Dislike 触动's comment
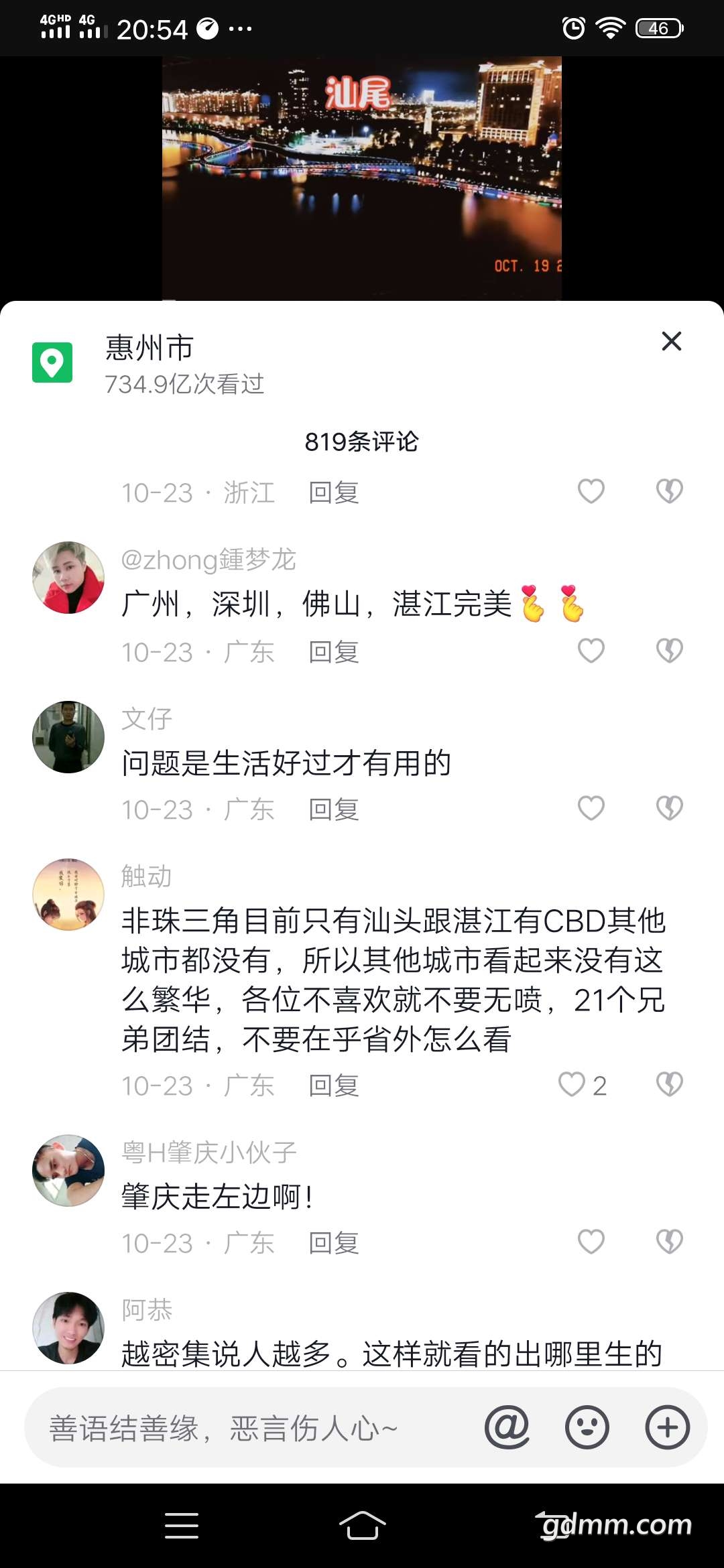Viewport: 724px width, 1568px height. 669,1084
